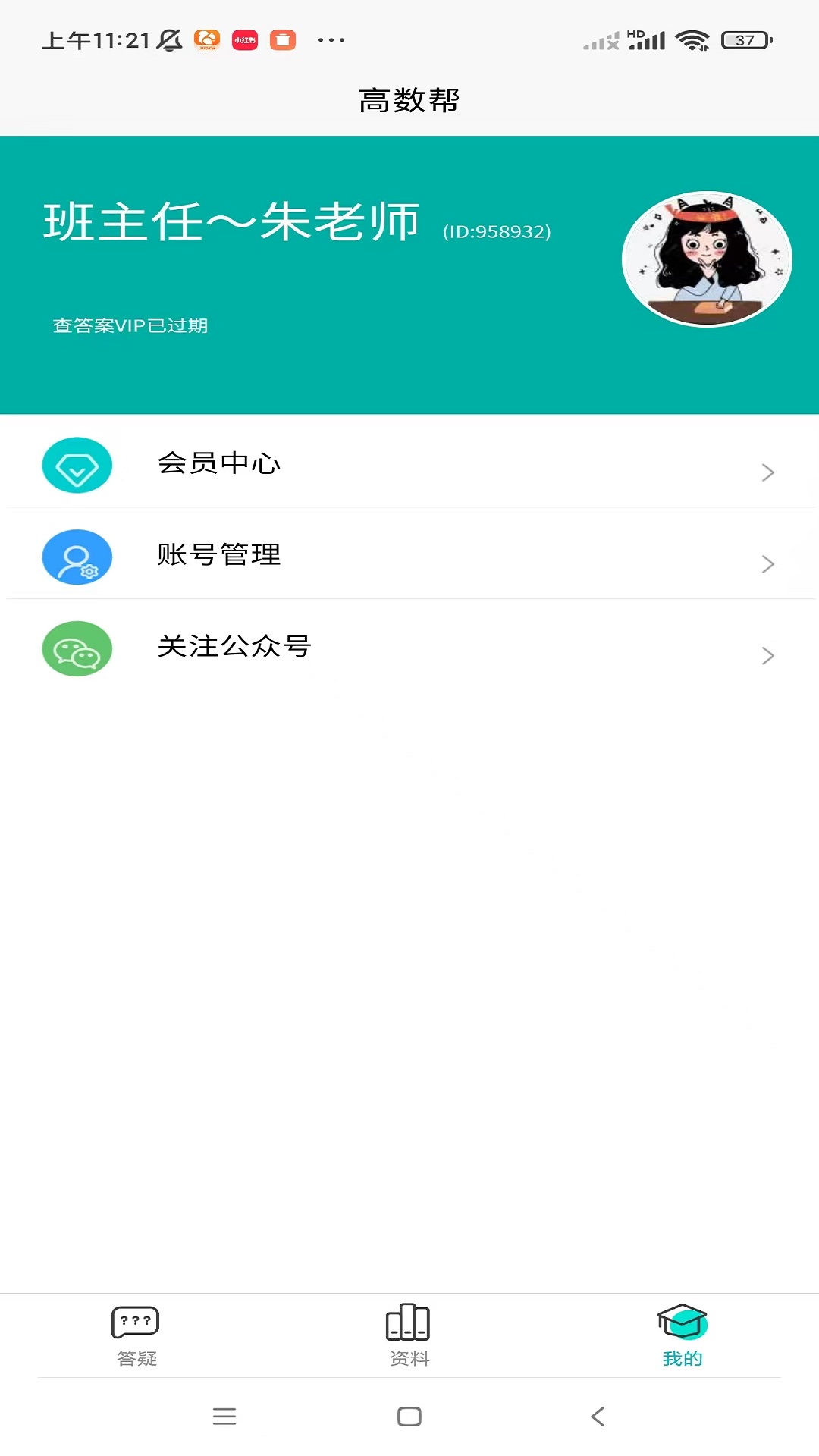Switch to the 答疑 tab
This screenshot has width=819, height=1456.
point(136,1336)
